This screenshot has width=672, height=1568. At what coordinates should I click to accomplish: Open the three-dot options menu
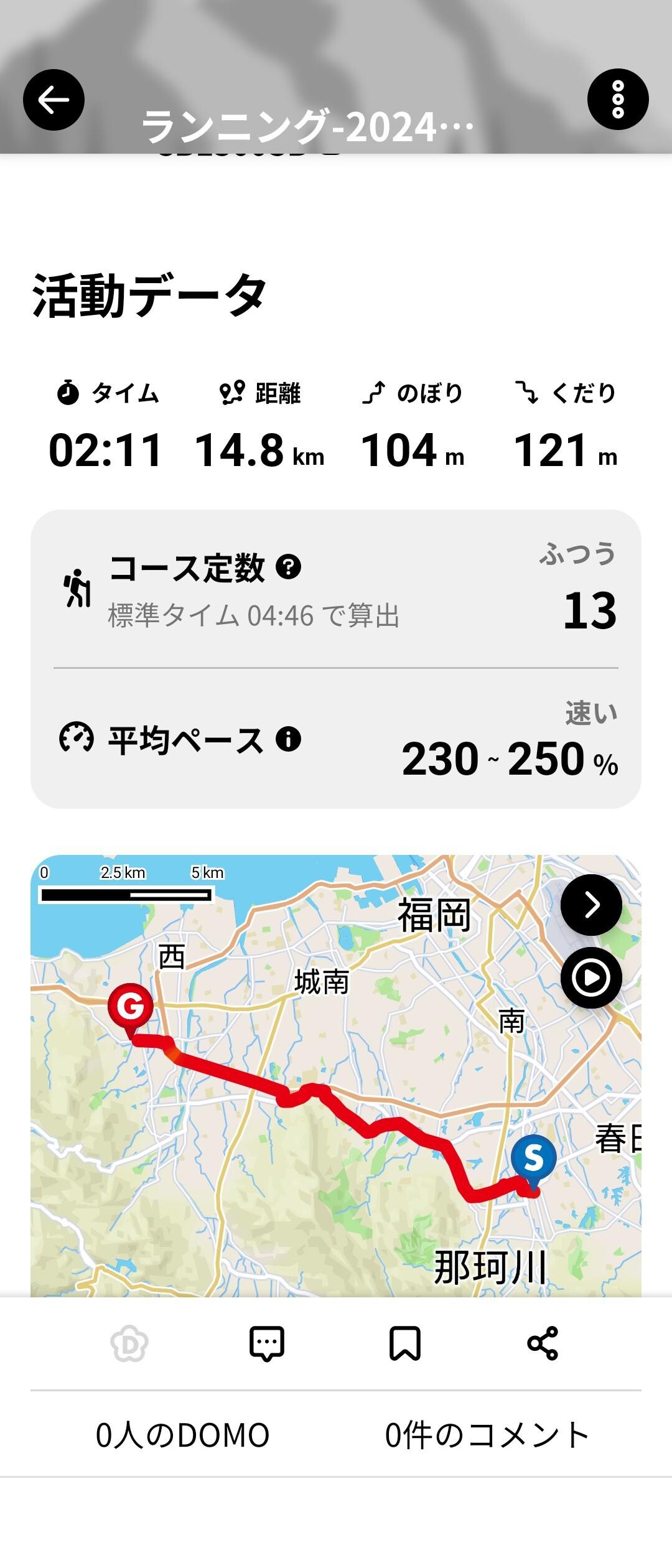click(x=617, y=100)
